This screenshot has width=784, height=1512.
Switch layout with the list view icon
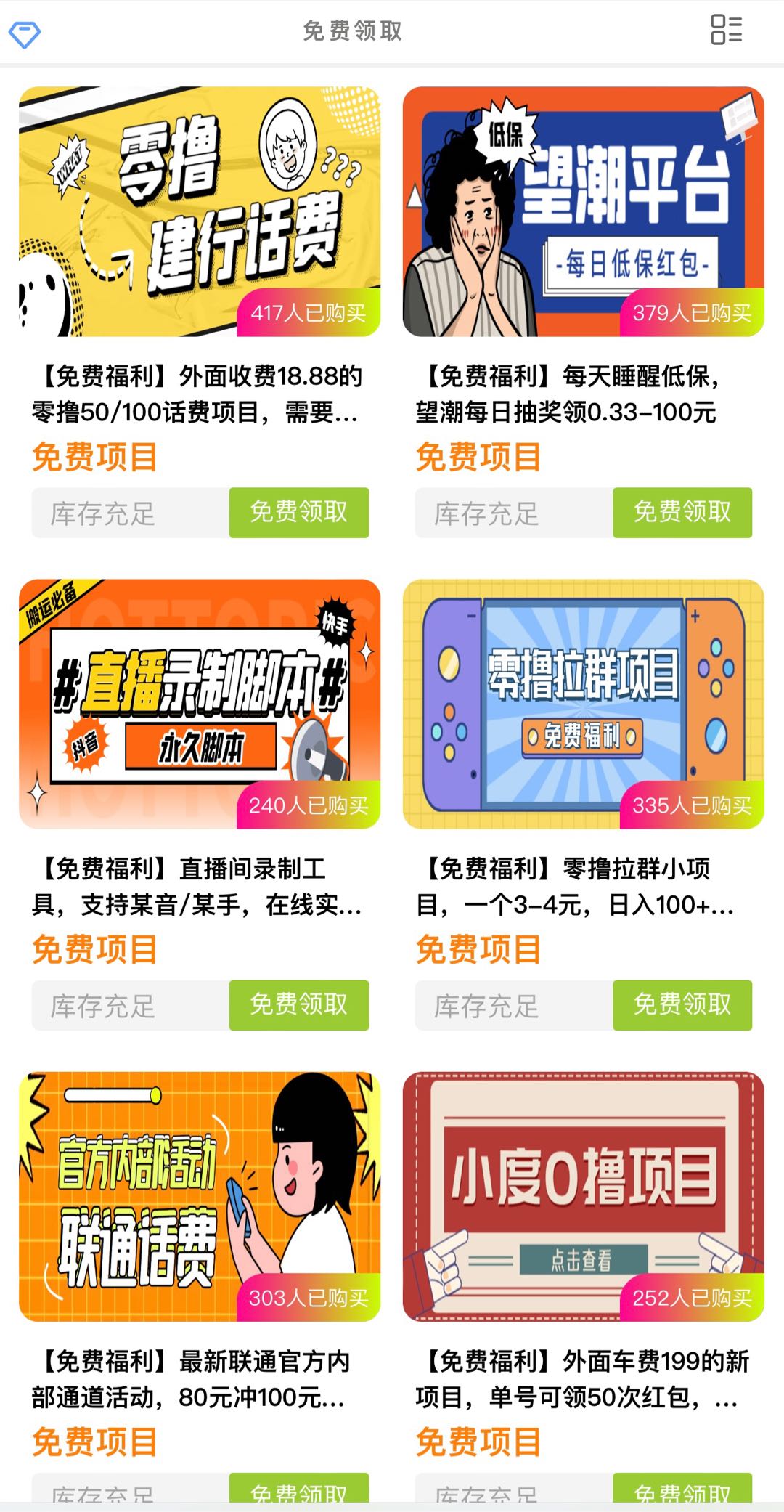pos(726,30)
